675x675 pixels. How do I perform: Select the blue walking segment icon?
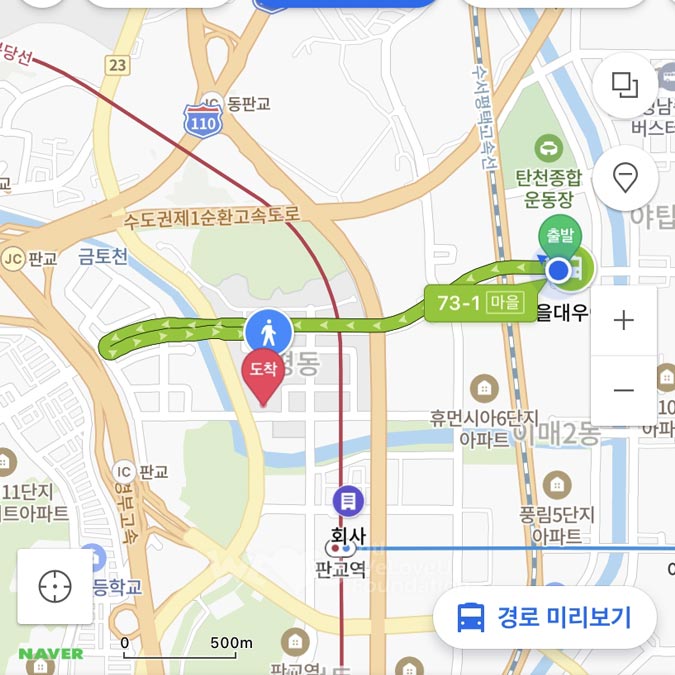(268, 331)
